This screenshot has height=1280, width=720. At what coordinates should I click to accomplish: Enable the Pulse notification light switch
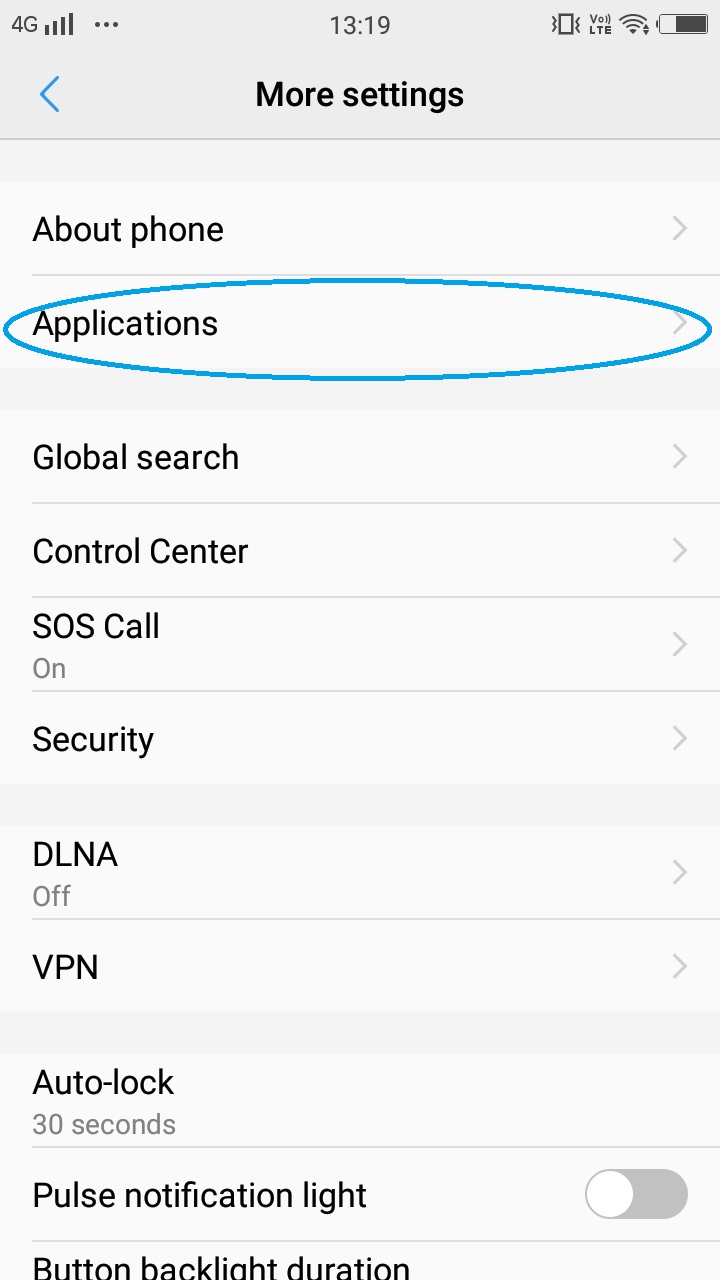(x=636, y=1194)
